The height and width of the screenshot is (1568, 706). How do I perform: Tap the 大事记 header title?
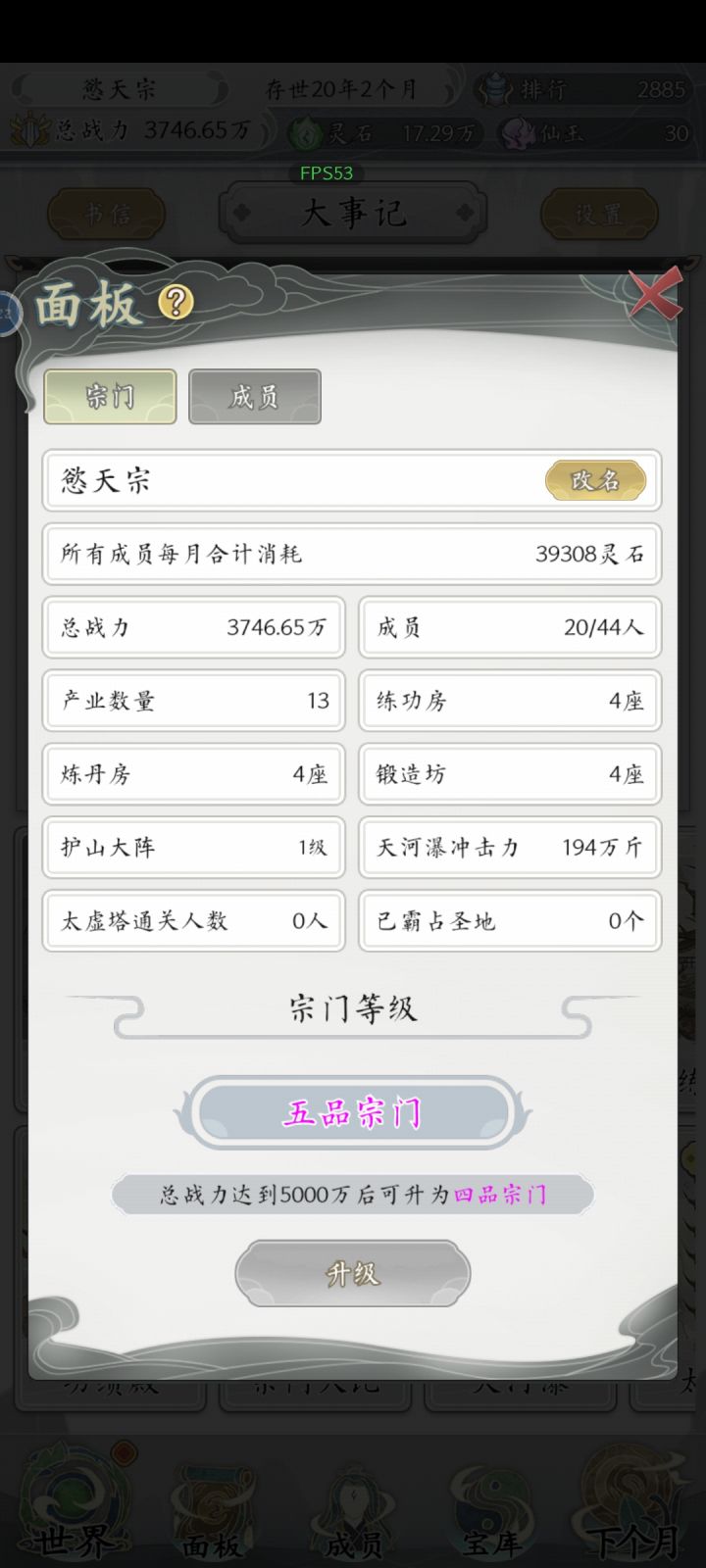pyautogui.click(x=353, y=214)
